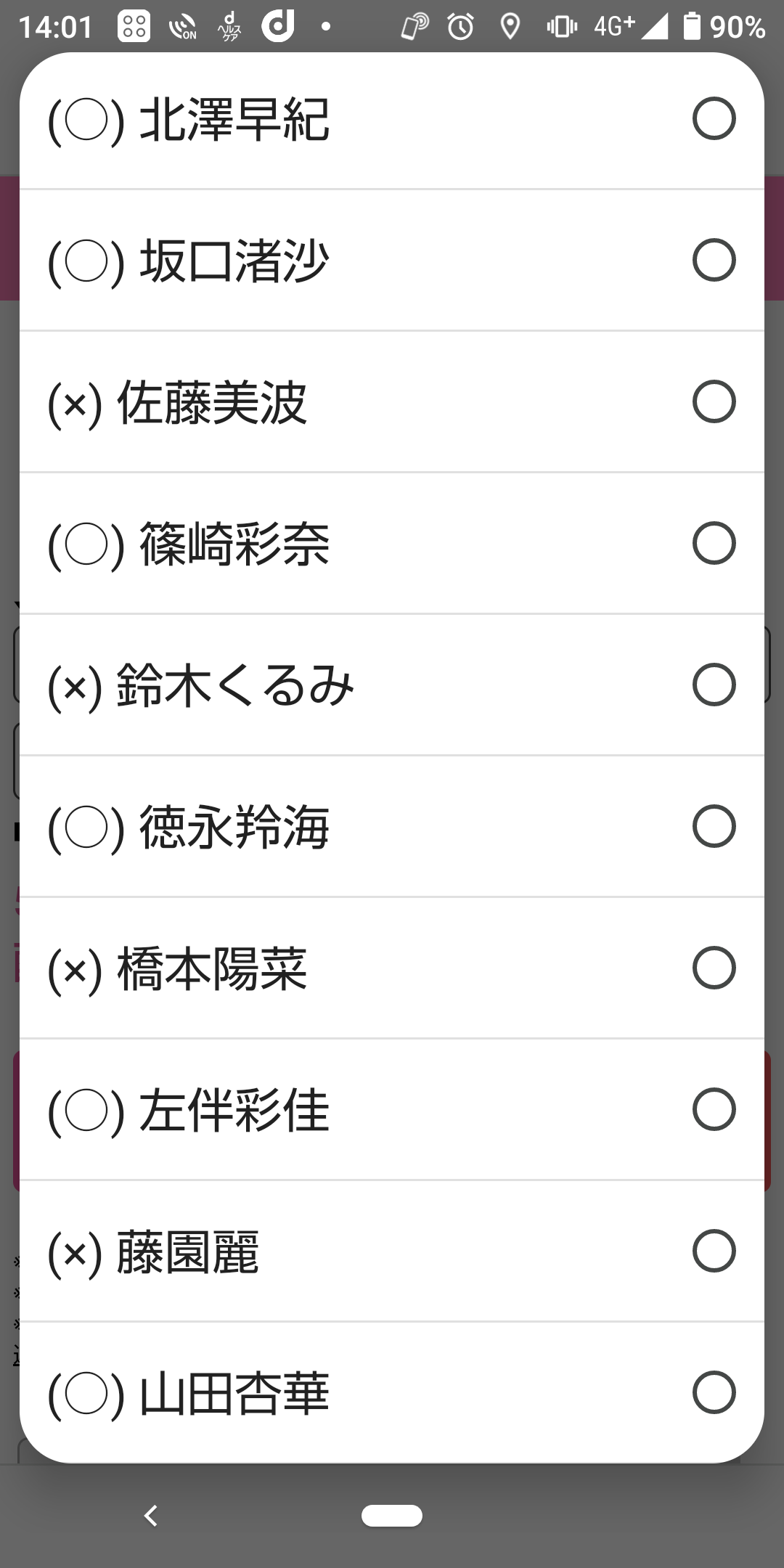Select 徳永羚海 radio button

coord(392,826)
